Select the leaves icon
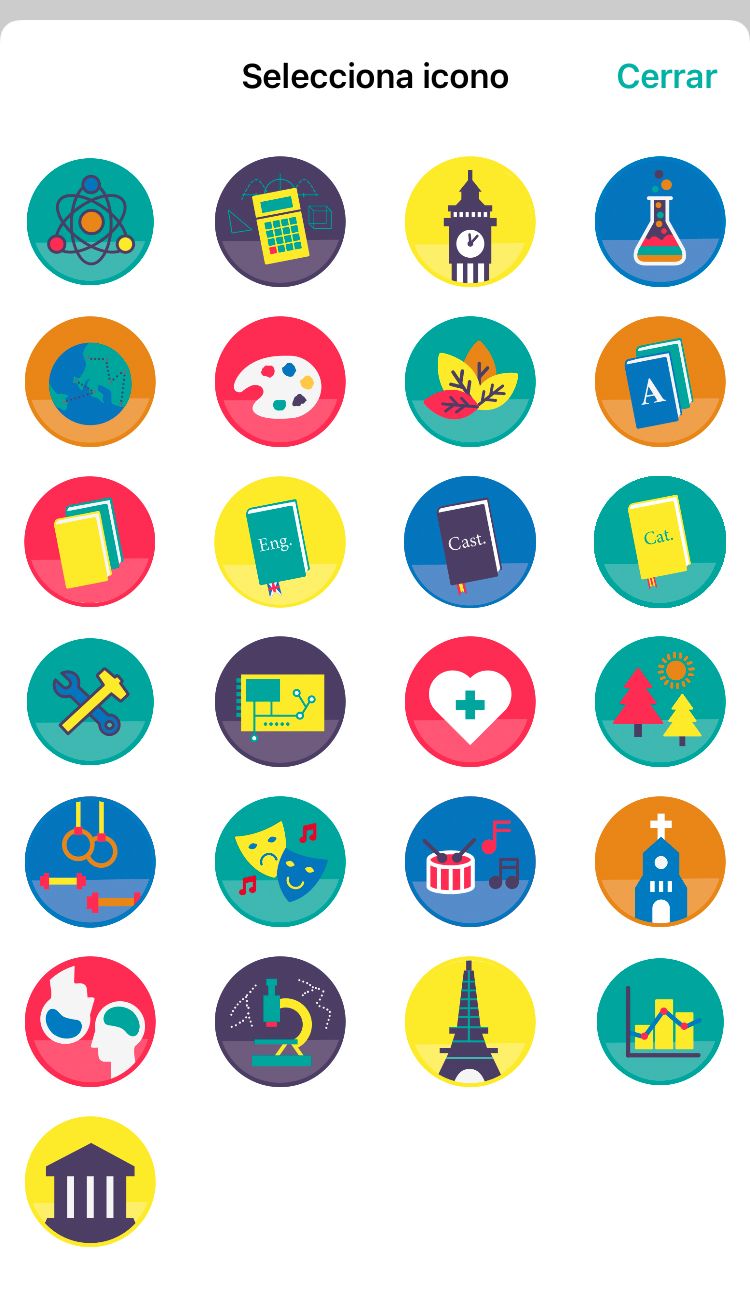 (470, 382)
